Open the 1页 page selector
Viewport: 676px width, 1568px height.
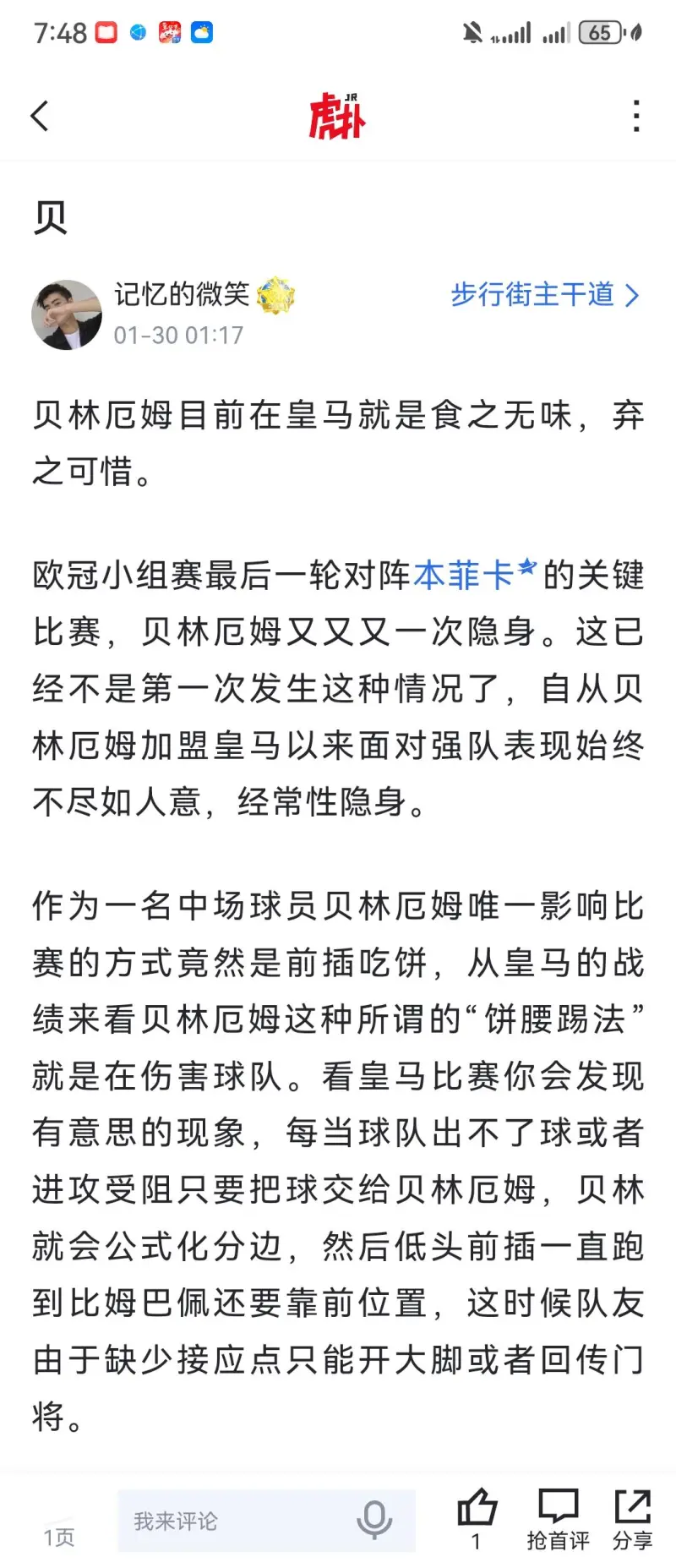pos(59,1536)
